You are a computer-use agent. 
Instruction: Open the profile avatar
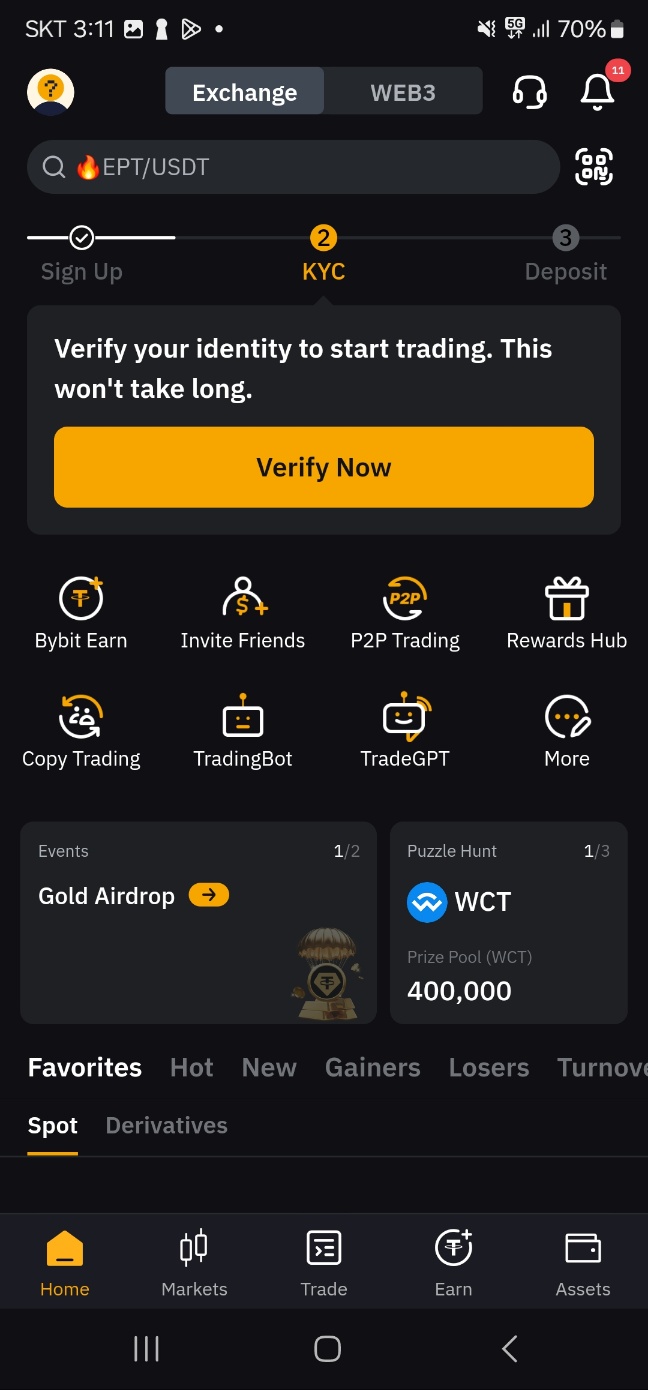[50, 92]
